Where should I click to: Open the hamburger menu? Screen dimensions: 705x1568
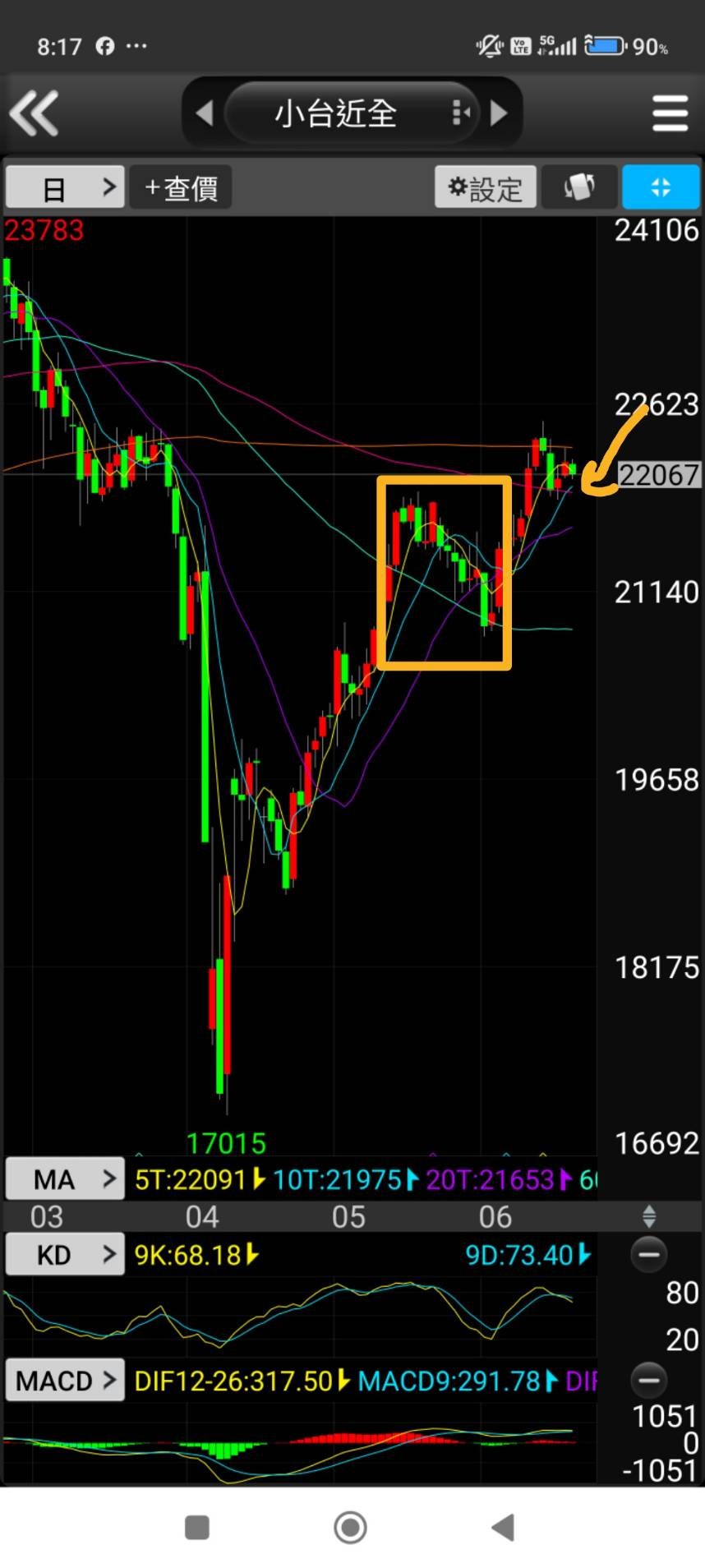pos(670,113)
